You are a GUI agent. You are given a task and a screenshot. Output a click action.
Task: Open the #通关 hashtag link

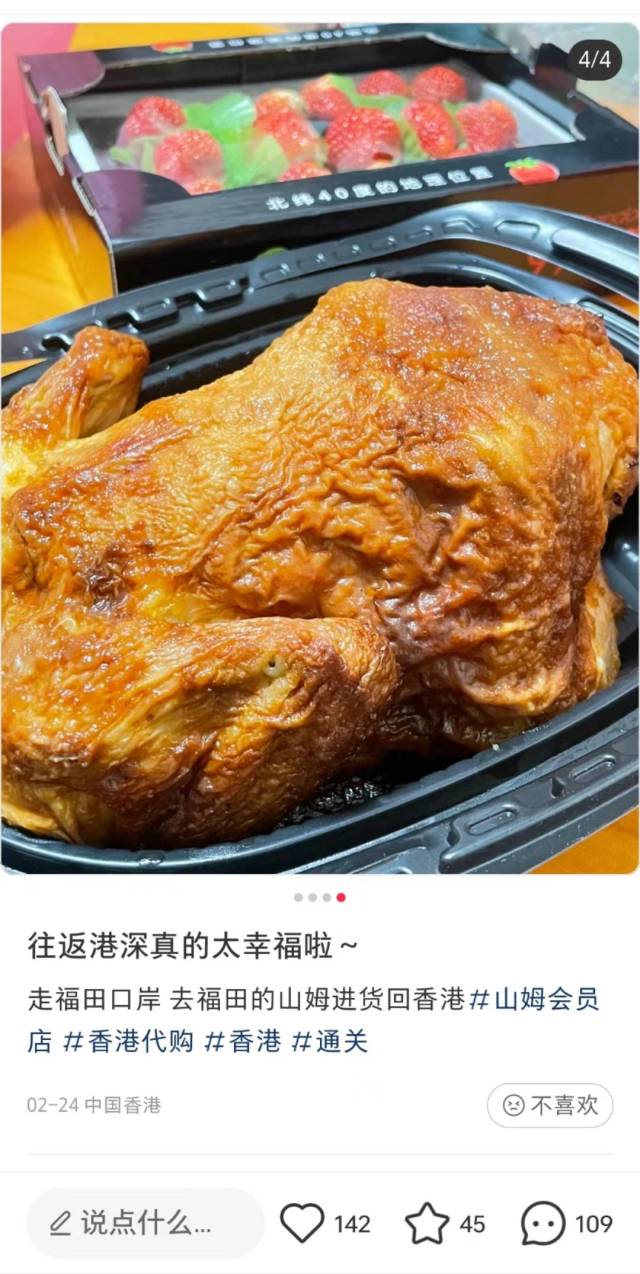tap(329, 1041)
